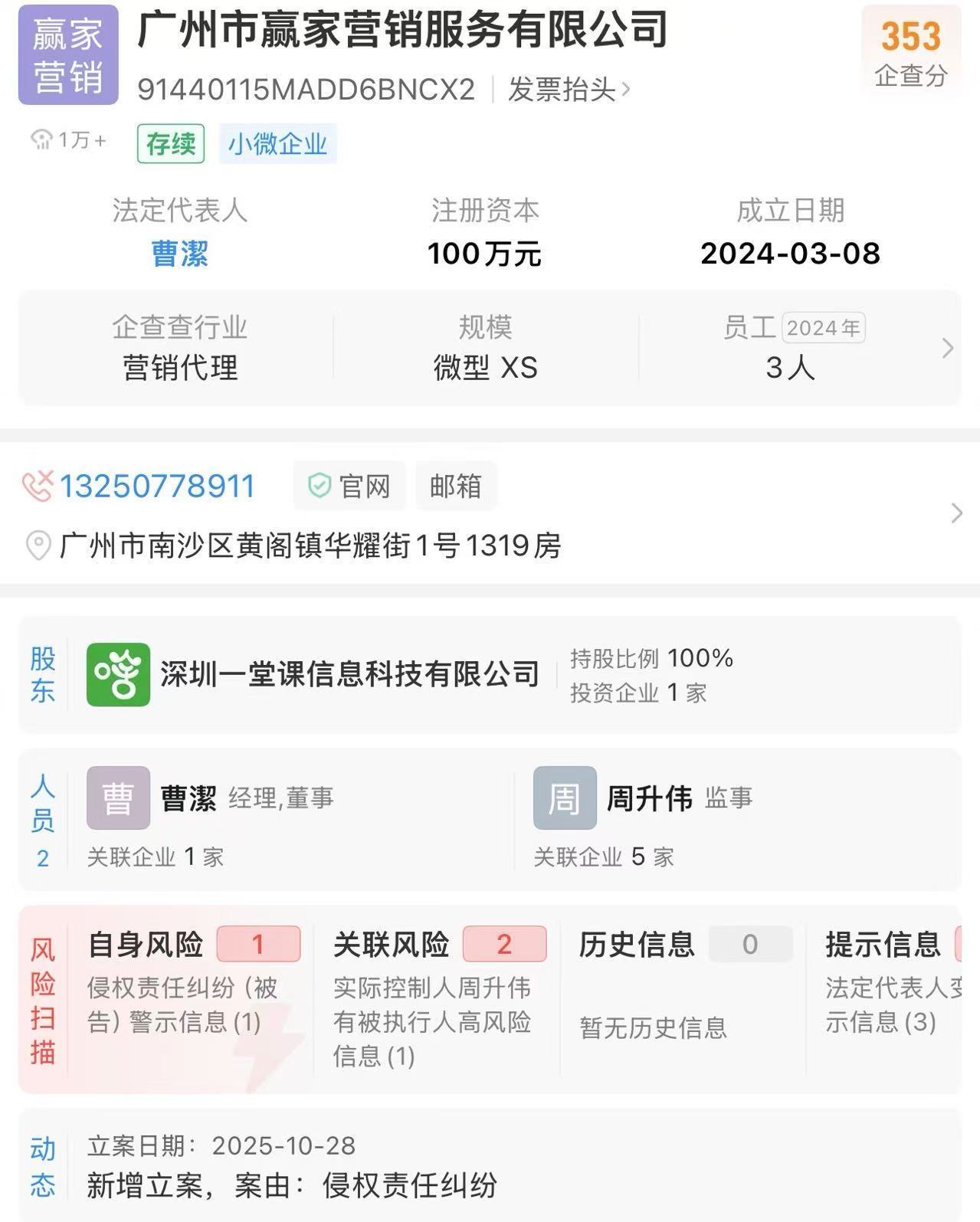
Task: Tap the 小微企业 tag
Action: [x=277, y=144]
